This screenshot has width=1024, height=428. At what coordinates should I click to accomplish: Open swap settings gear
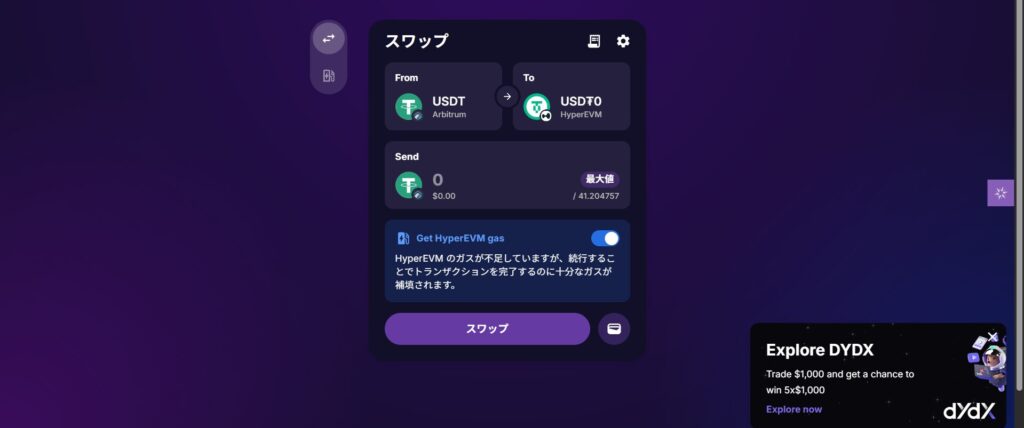point(623,41)
